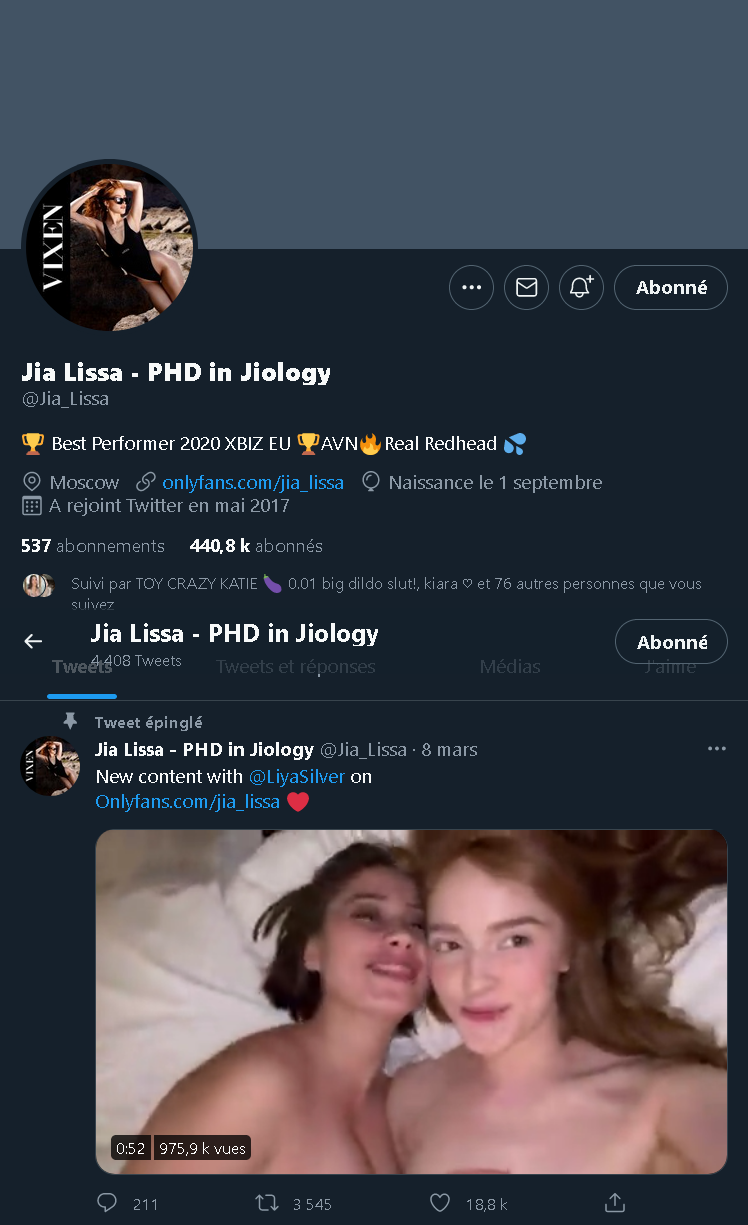
Task: Open the profile's three-dot options menu beside the envelope
Action: click(471, 288)
